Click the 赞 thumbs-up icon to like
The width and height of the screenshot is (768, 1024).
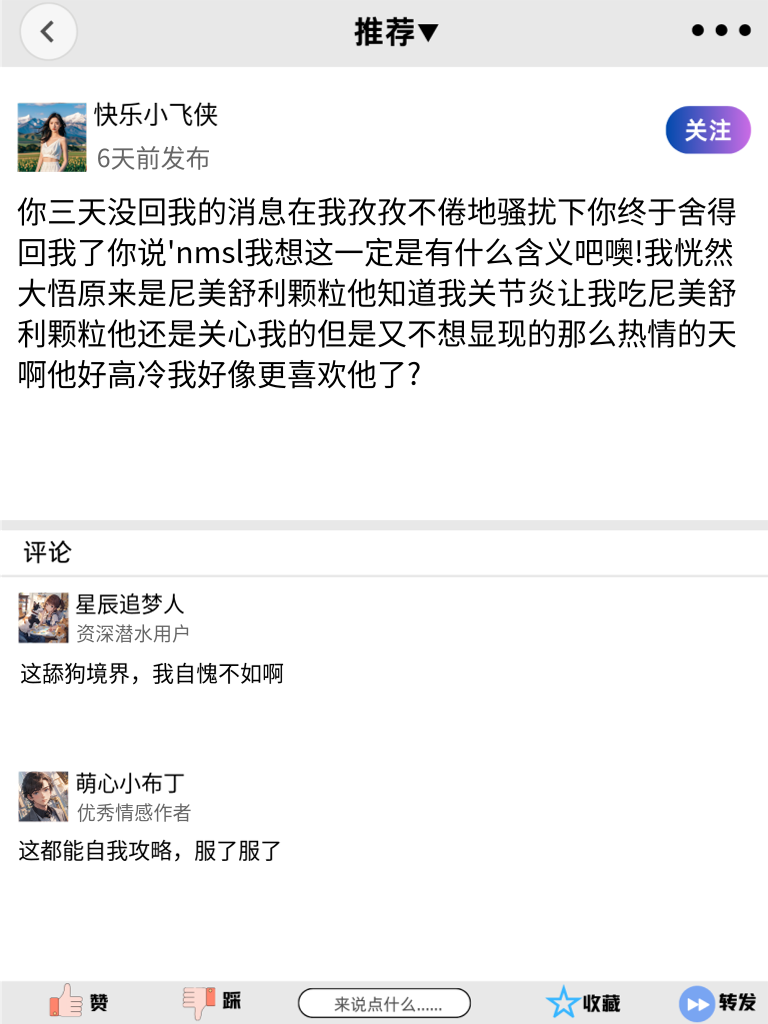(65, 1001)
